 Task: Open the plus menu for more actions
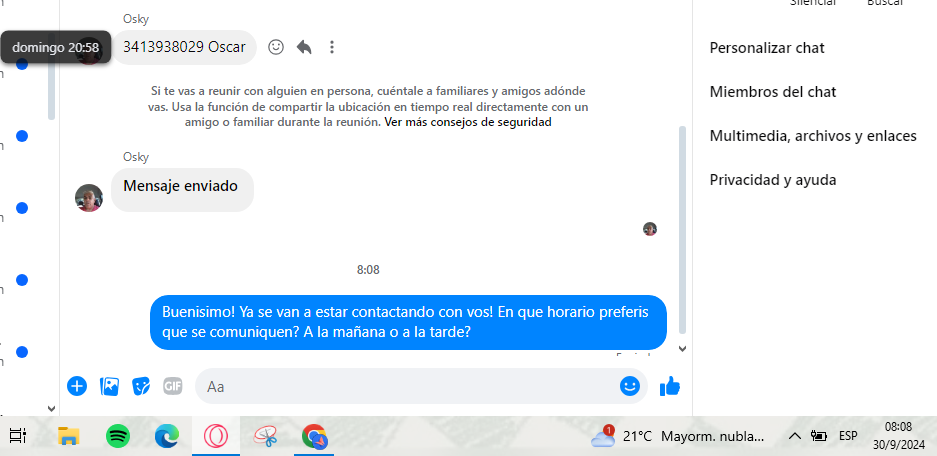[77, 385]
